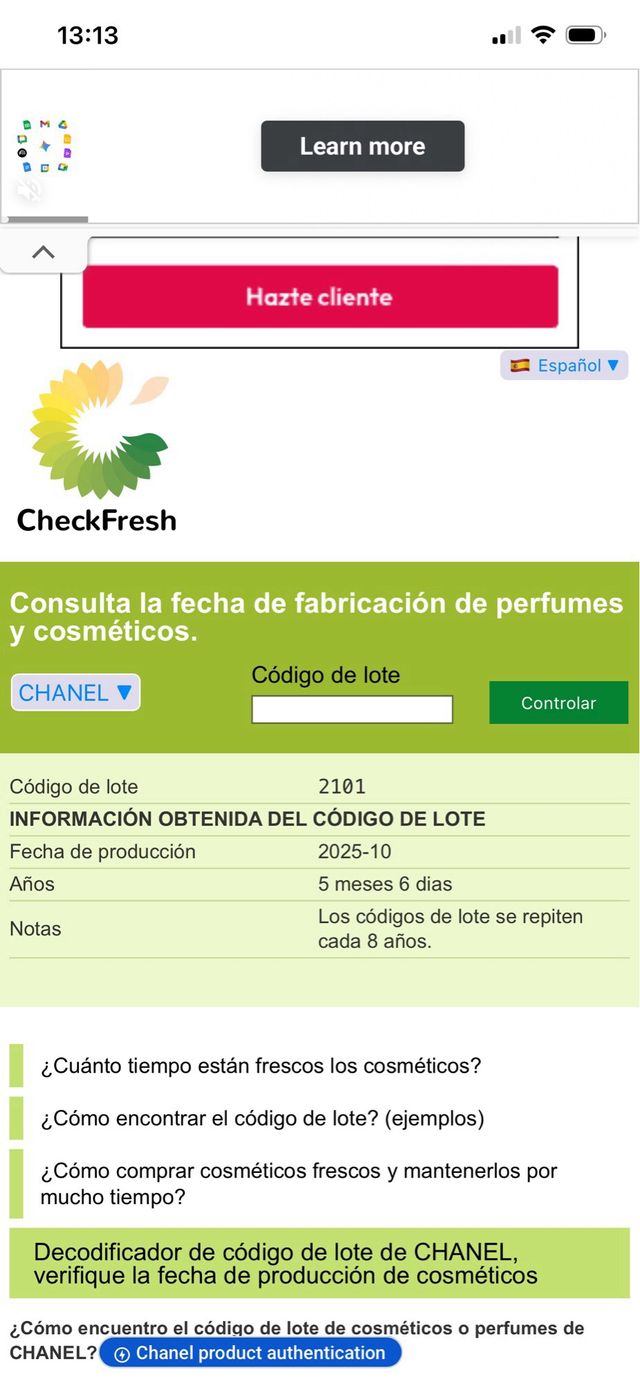Open ¿Cómo encontrar el código de lote?

coord(262,1118)
